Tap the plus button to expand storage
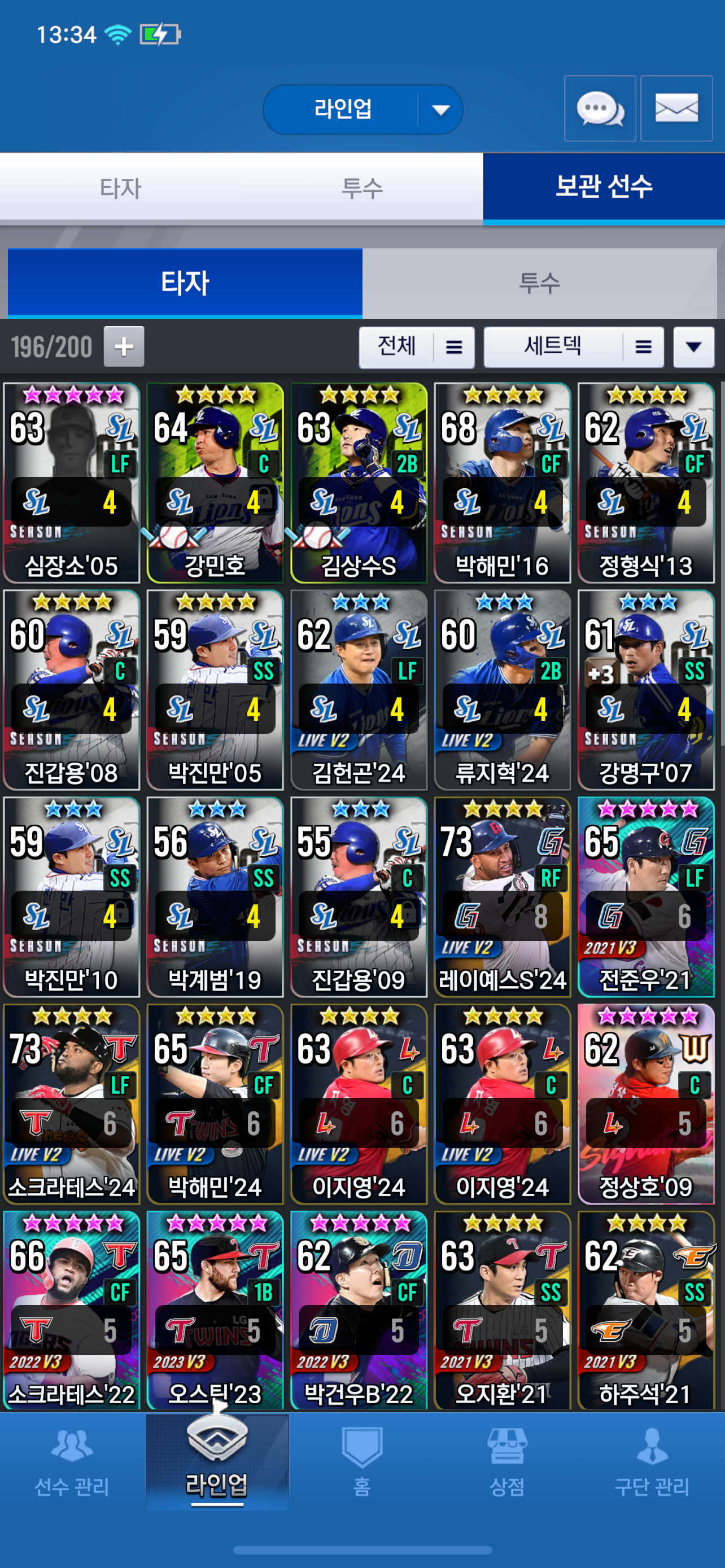Viewport: 725px width, 1568px height. point(124,347)
